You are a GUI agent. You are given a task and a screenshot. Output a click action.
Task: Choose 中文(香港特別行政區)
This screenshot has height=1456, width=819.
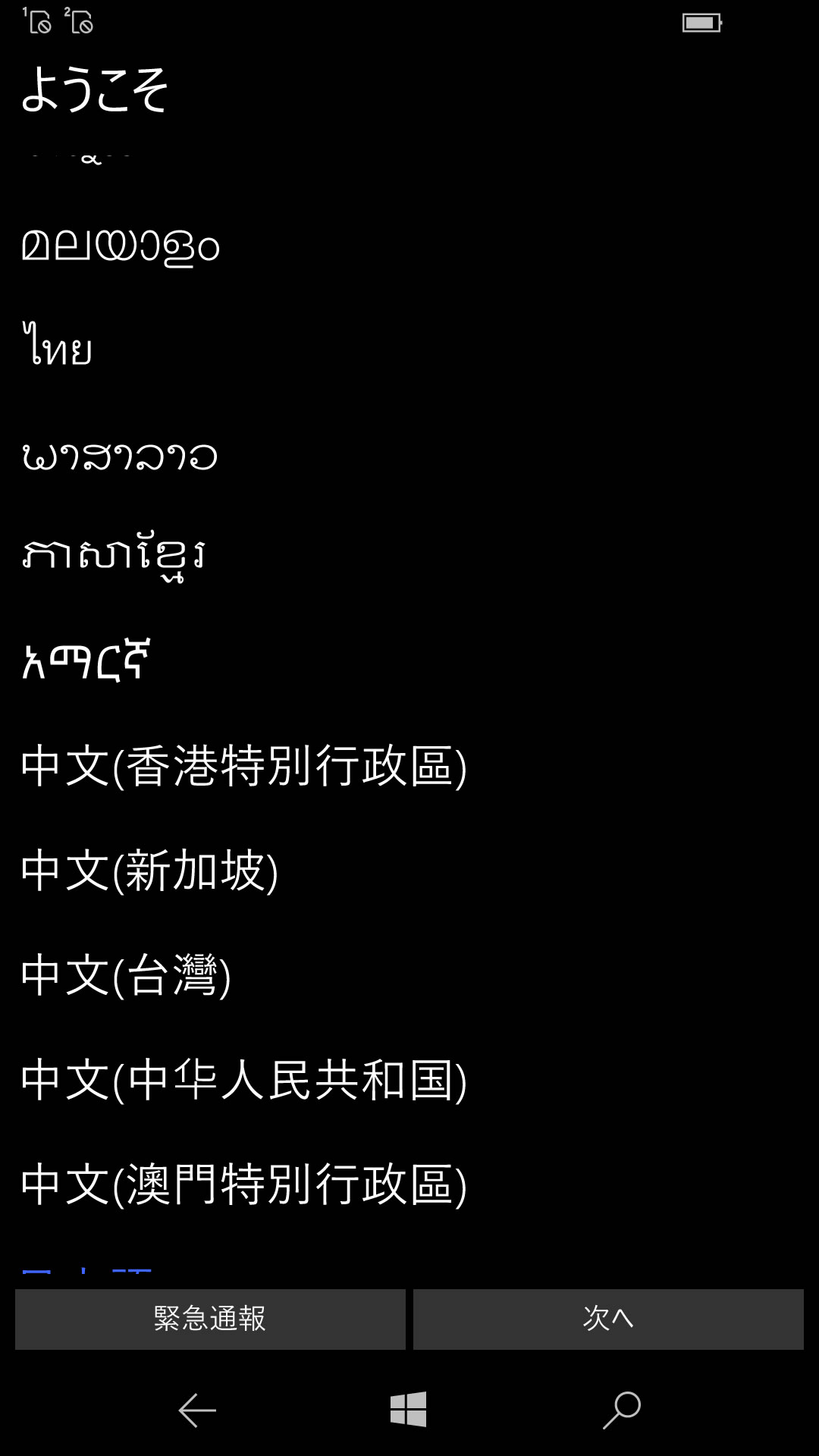click(x=244, y=766)
